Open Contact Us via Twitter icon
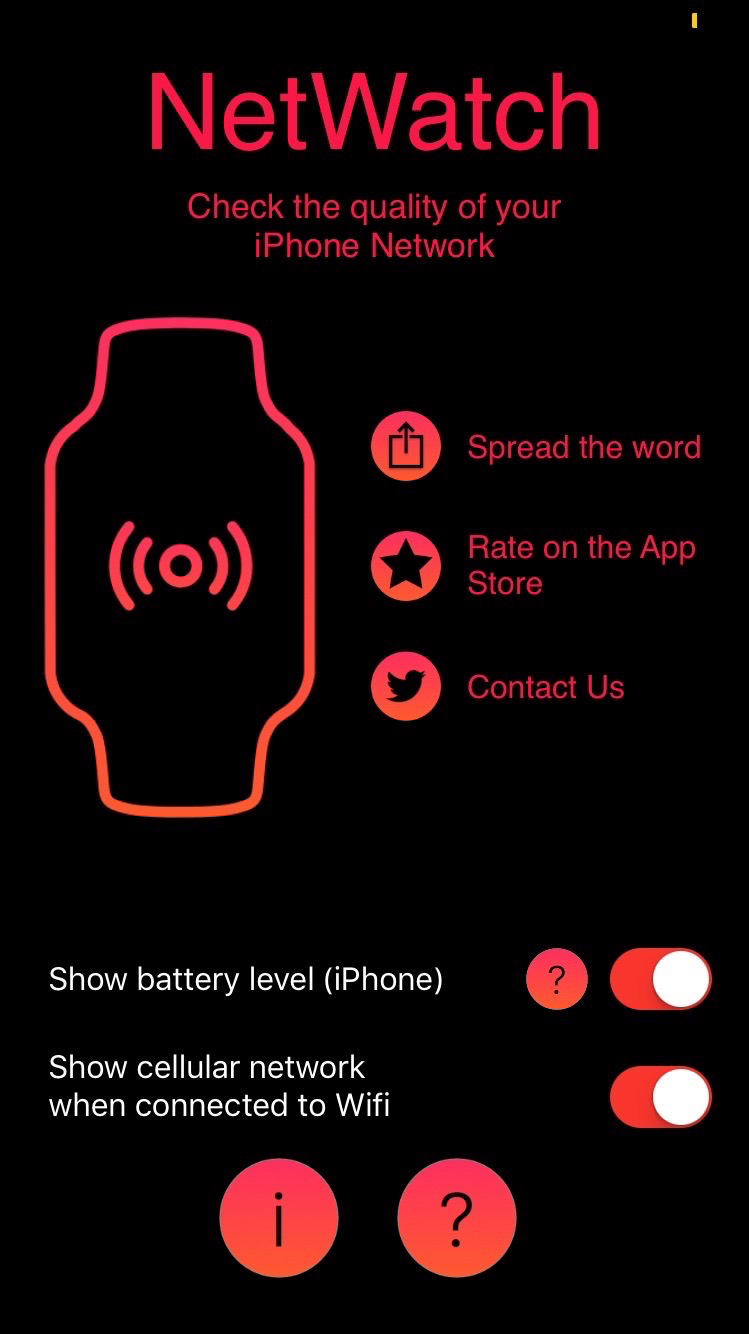Image resolution: width=749 pixels, height=1334 pixels. 405,686
